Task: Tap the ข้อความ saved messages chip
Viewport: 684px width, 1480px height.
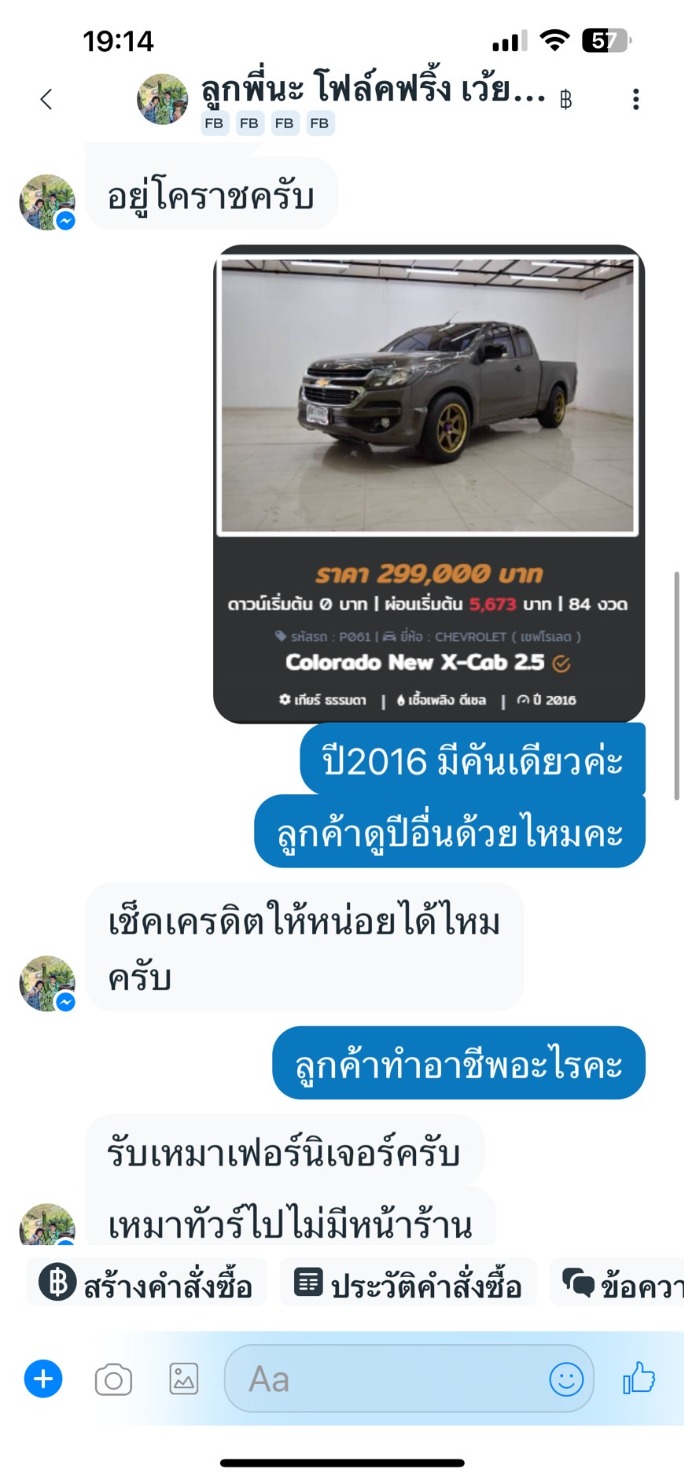Action: pos(618,1283)
